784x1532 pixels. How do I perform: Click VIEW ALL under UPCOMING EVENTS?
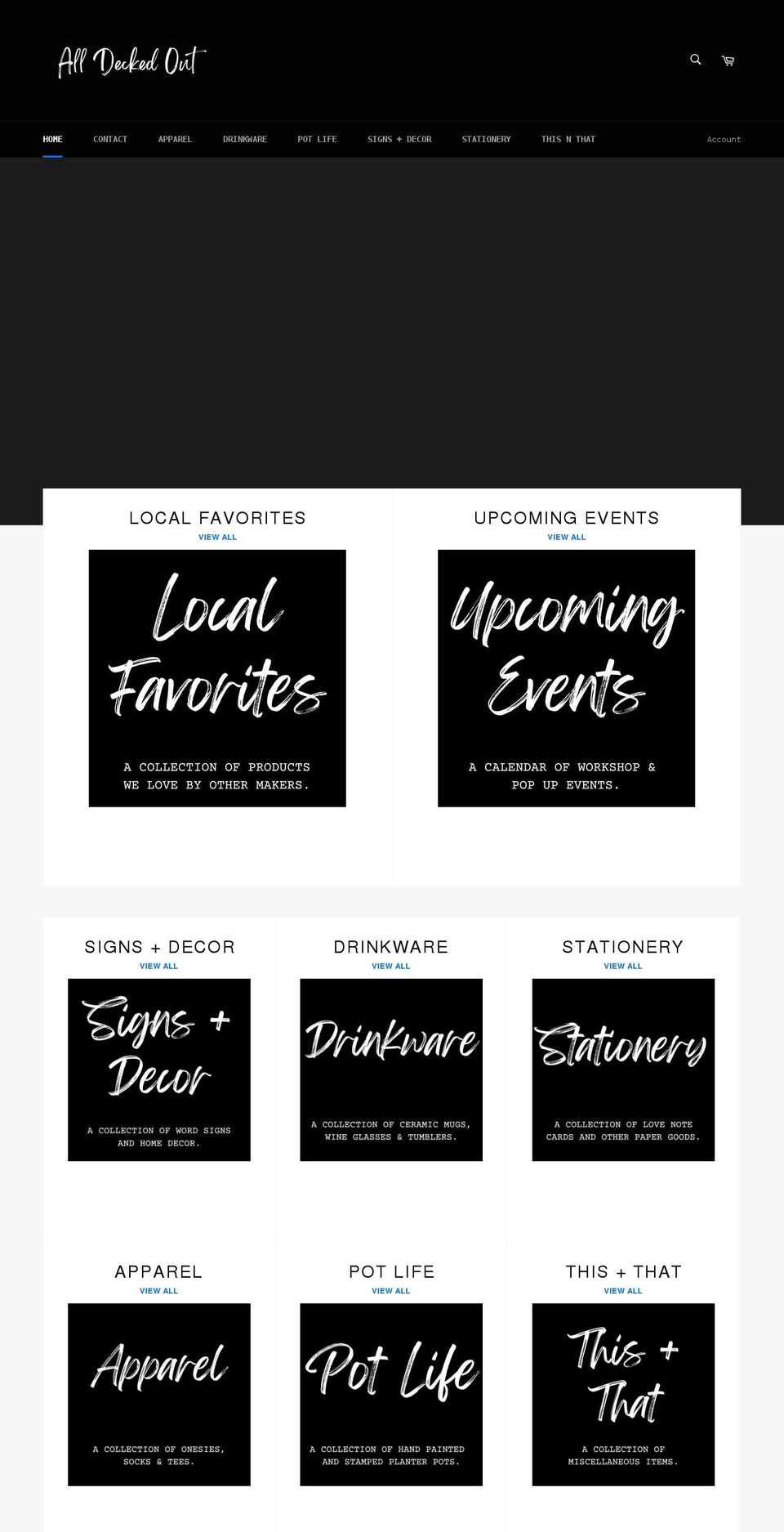click(x=566, y=537)
